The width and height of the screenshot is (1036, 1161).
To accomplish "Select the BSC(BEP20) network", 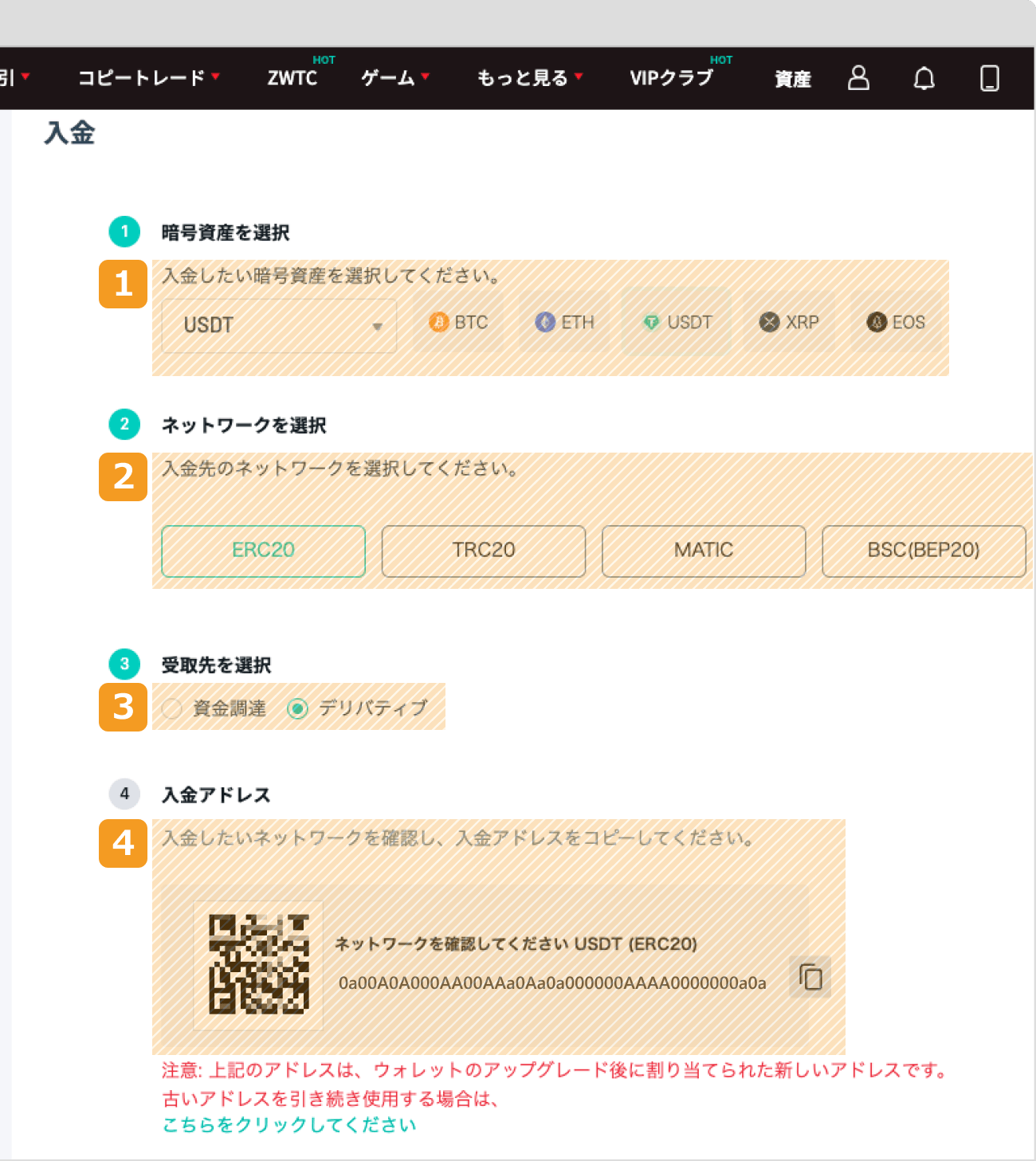I will [x=923, y=551].
